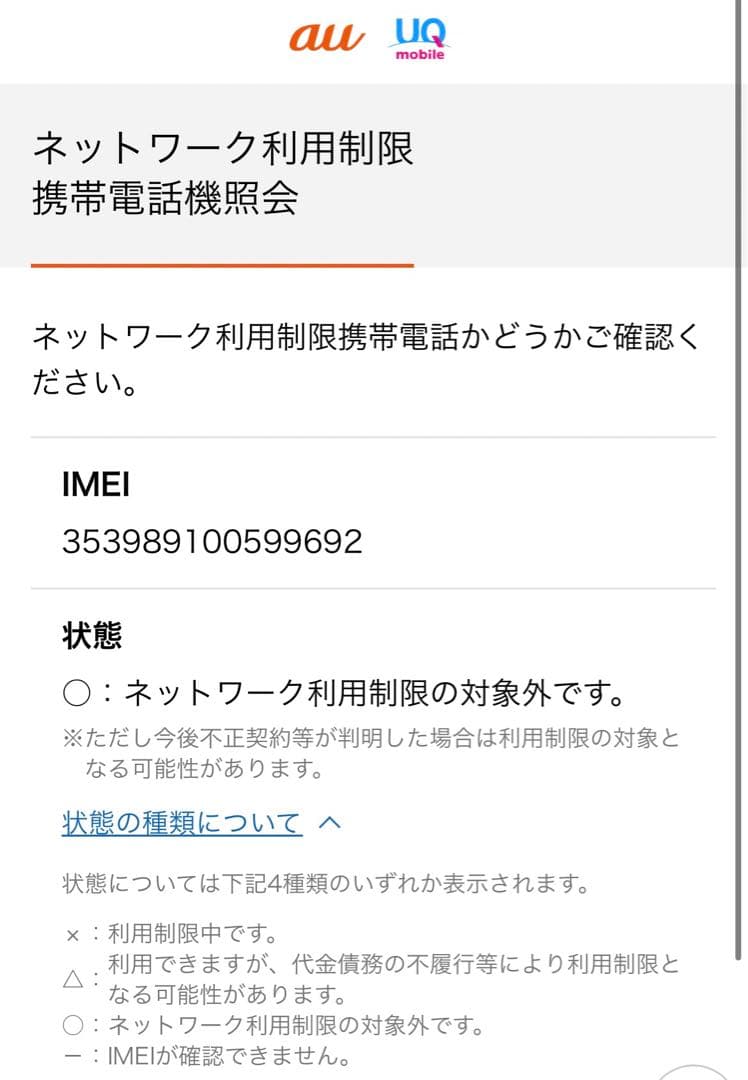Click the orange underline bar below heading
The image size is (748, 1080).
[222, 263]
